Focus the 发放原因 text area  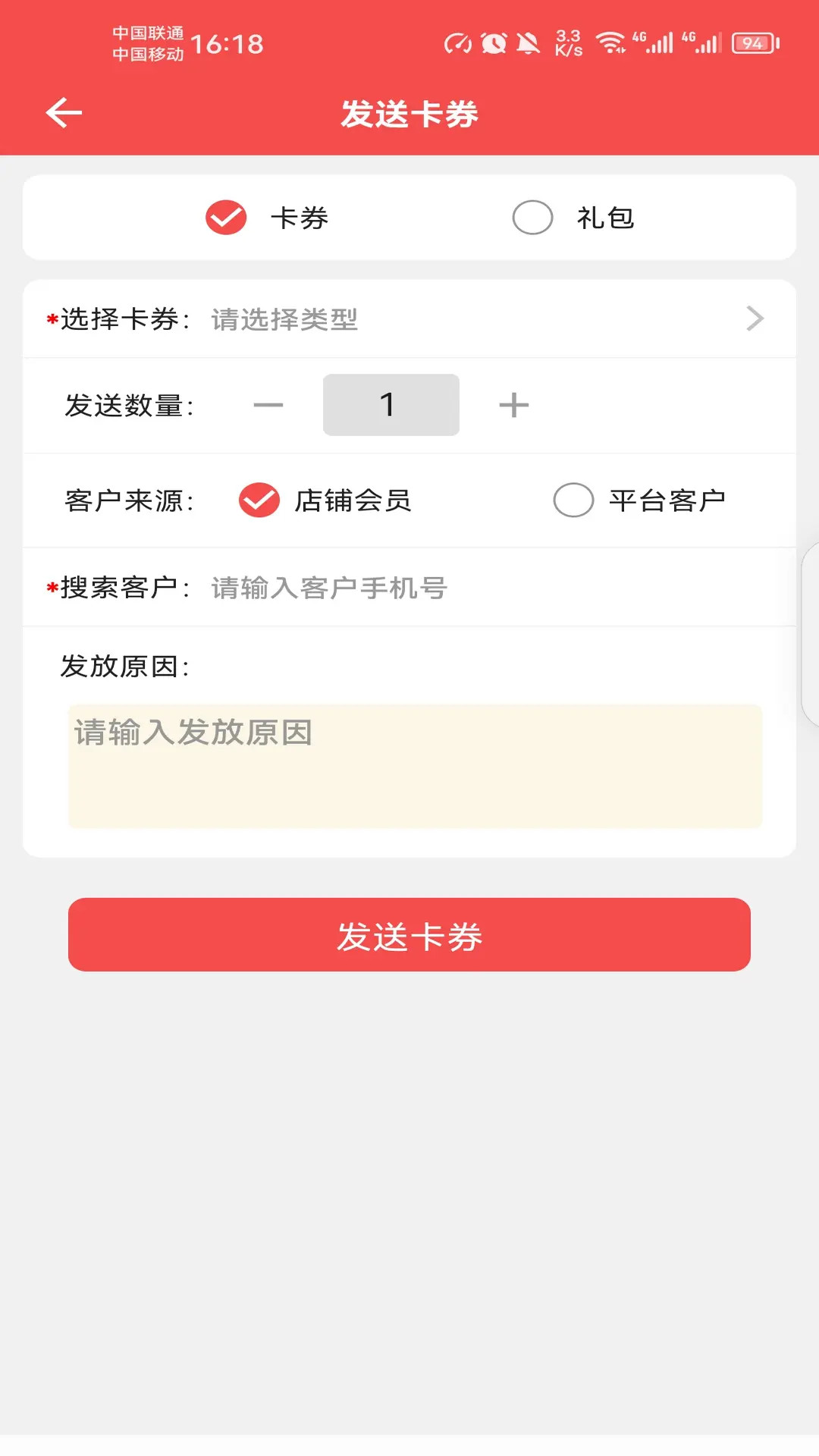(415, 766)
